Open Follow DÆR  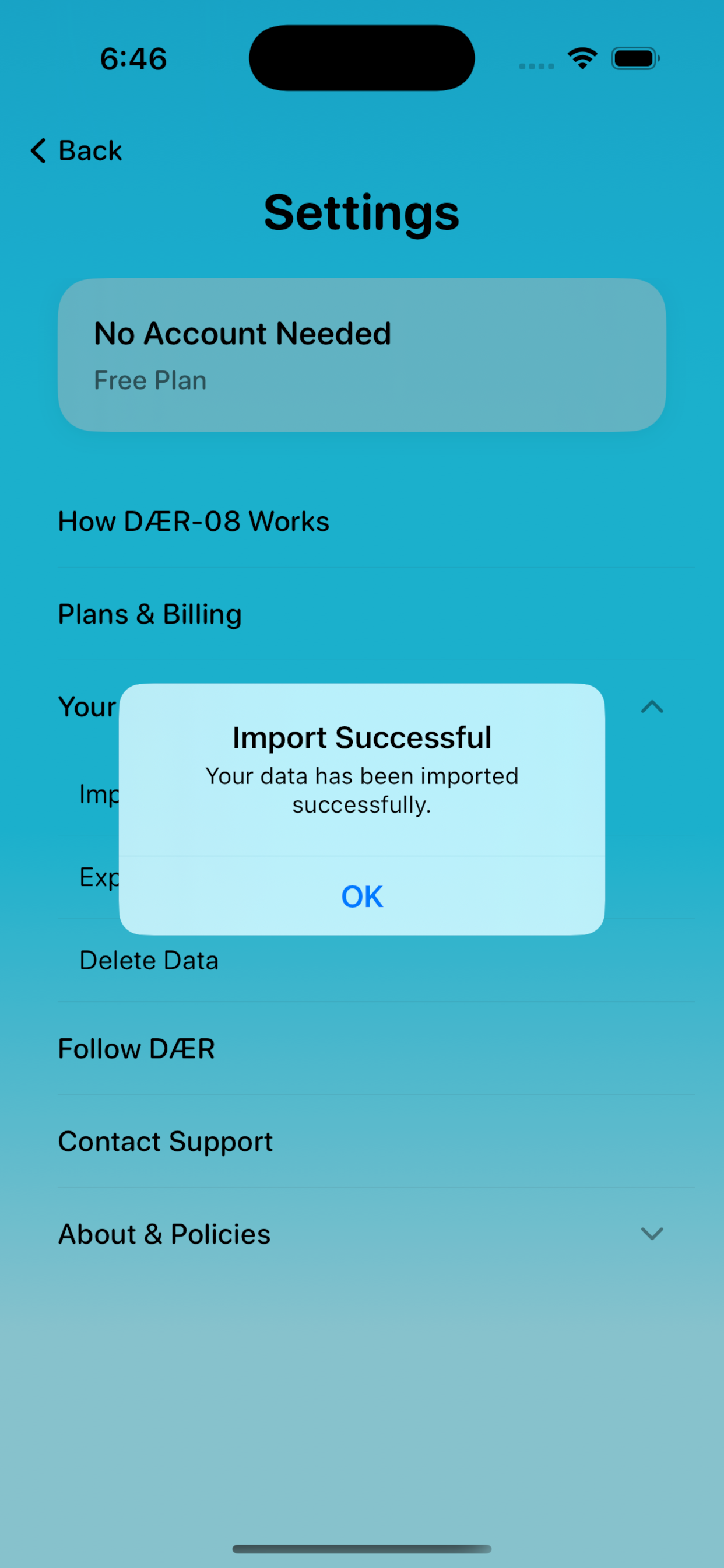[x=376, y=1049]
